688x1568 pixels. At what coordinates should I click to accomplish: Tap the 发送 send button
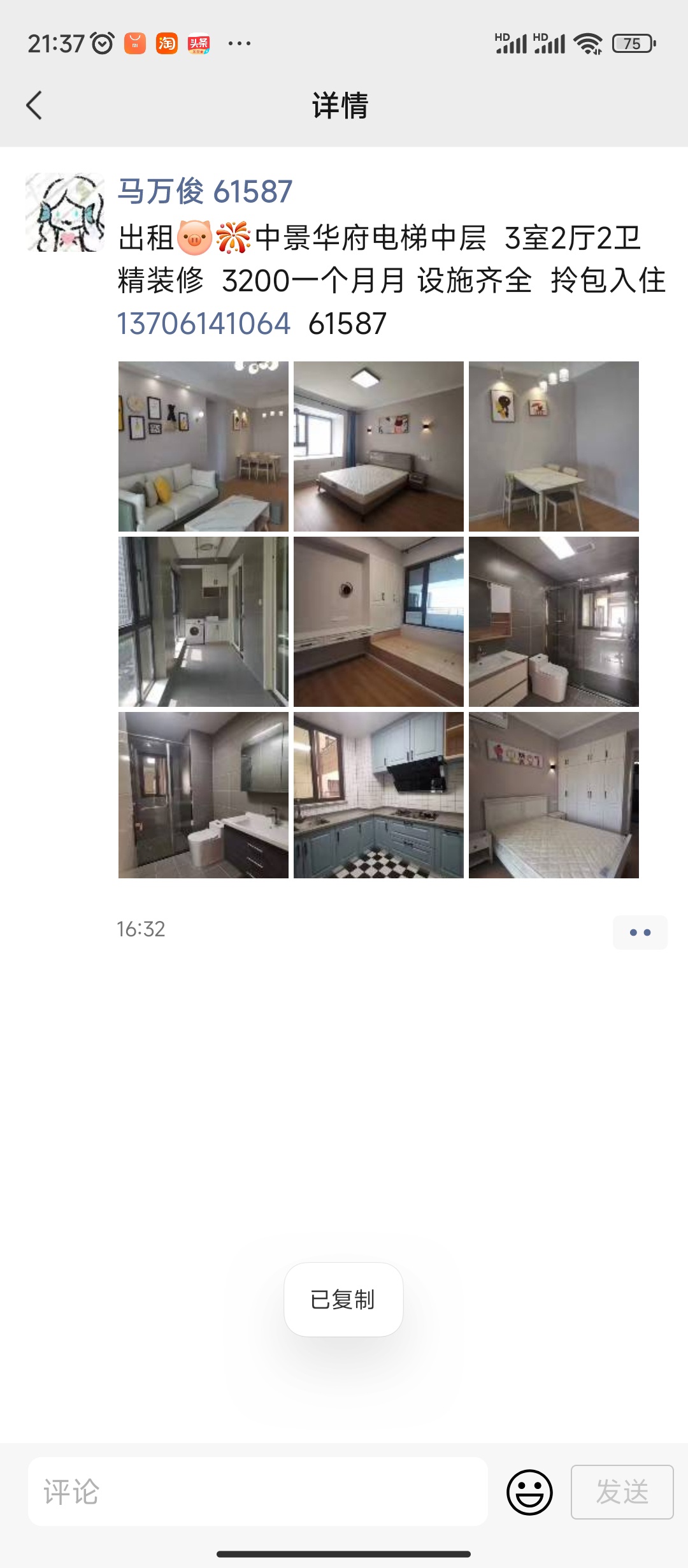coord(622,1492)
